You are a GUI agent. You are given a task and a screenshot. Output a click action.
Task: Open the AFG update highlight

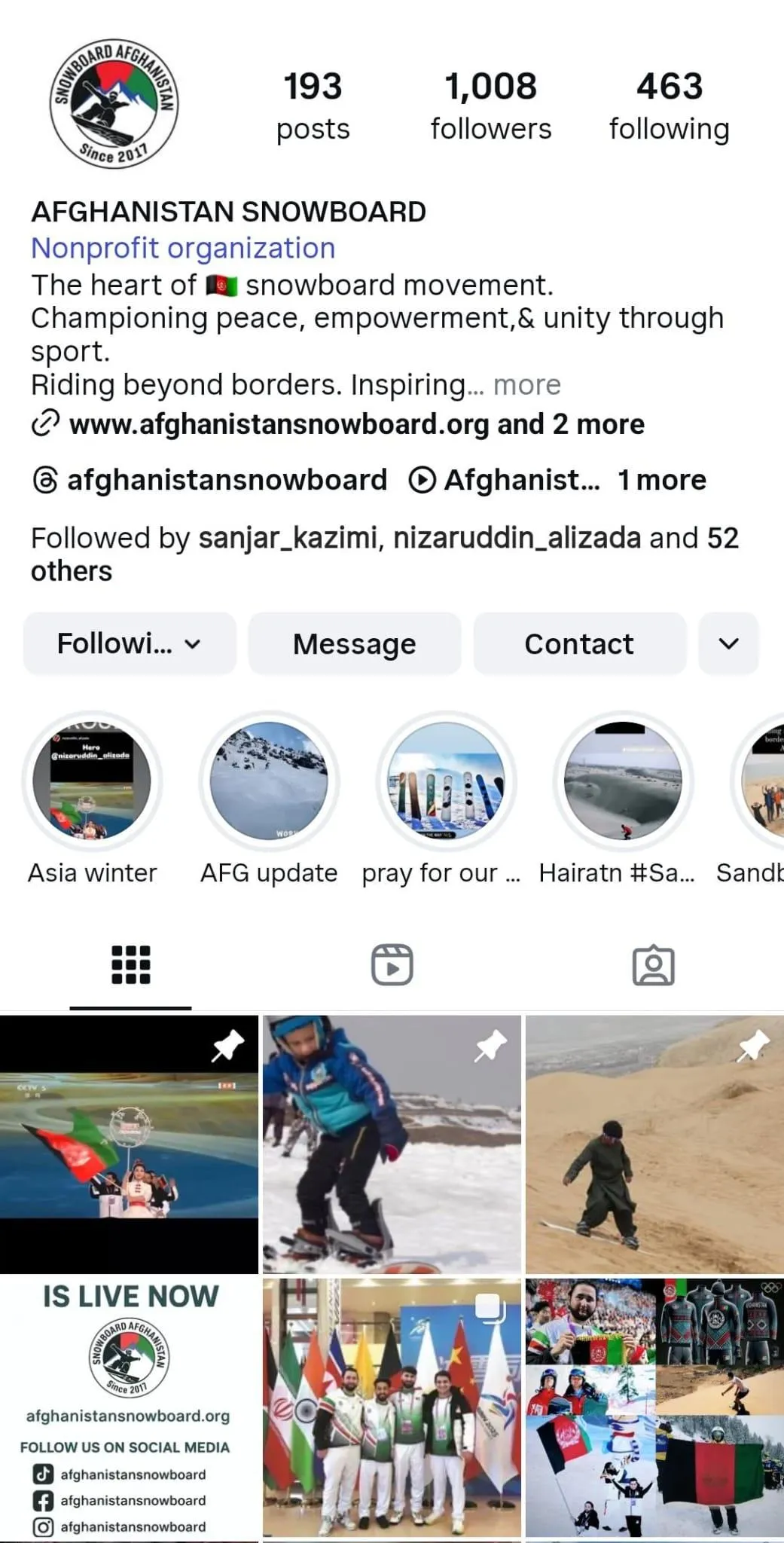tap(269, 781)
